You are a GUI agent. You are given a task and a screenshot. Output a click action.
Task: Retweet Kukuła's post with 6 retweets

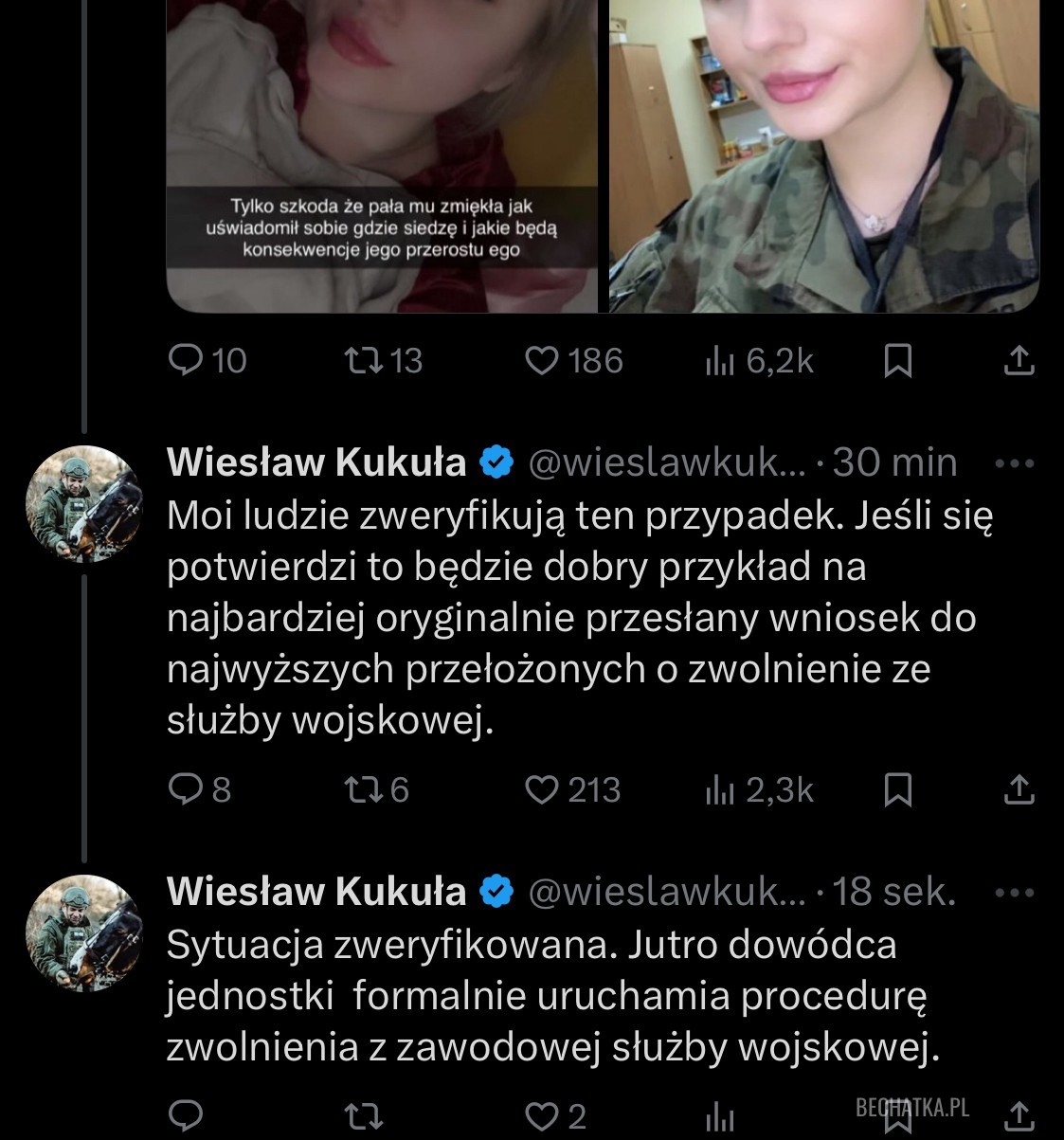coord(361,789)
